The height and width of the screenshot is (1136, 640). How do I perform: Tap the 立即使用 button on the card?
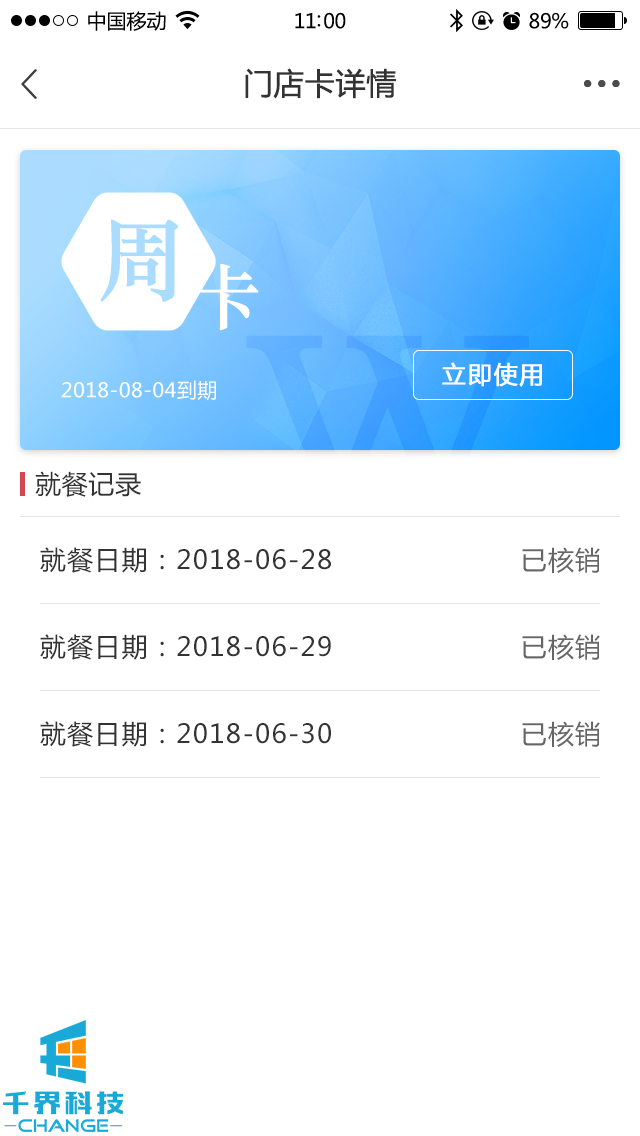coord(492,375)
